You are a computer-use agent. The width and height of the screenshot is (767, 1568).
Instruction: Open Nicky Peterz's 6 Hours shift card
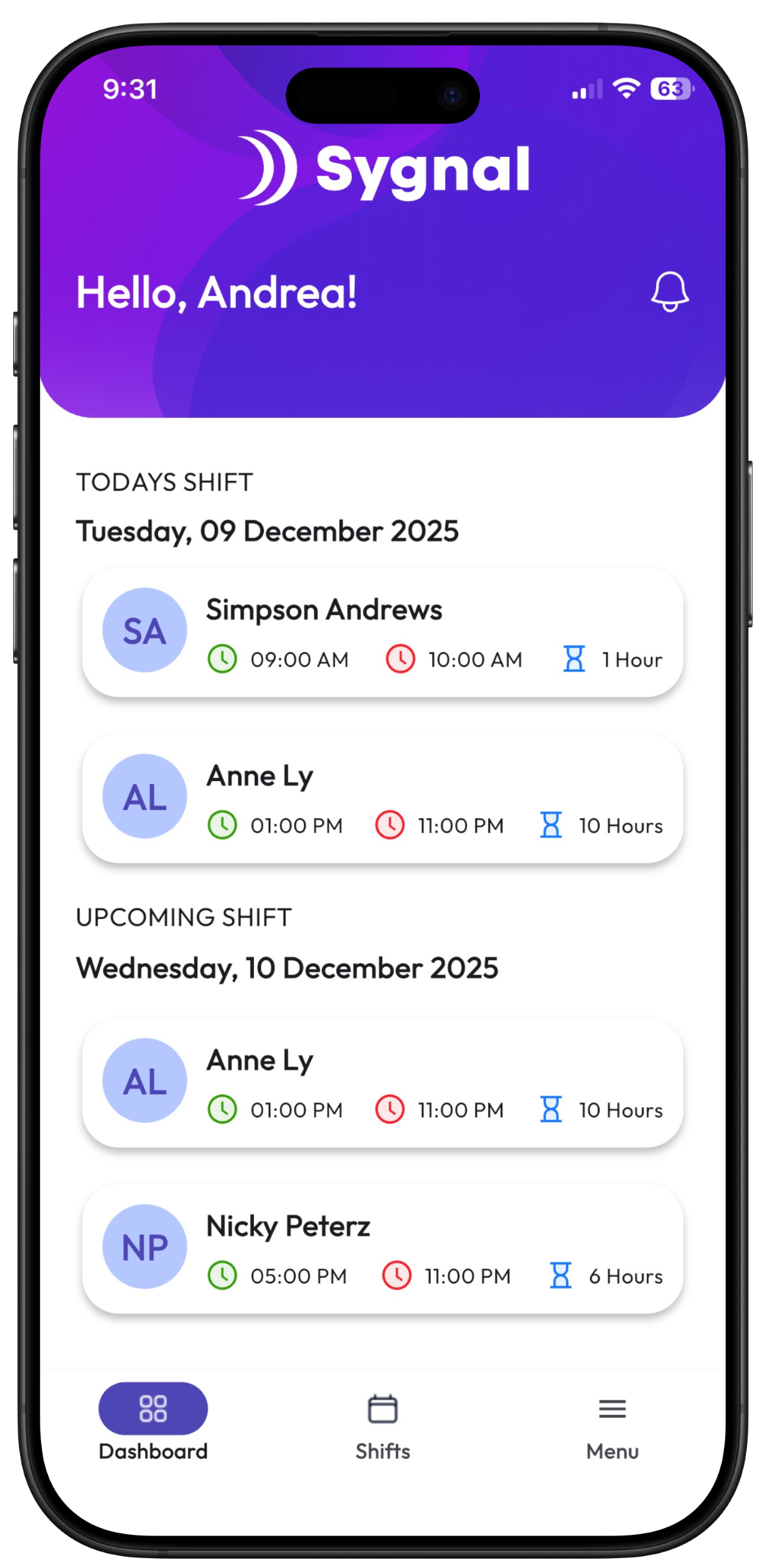tap(382, 1250)
